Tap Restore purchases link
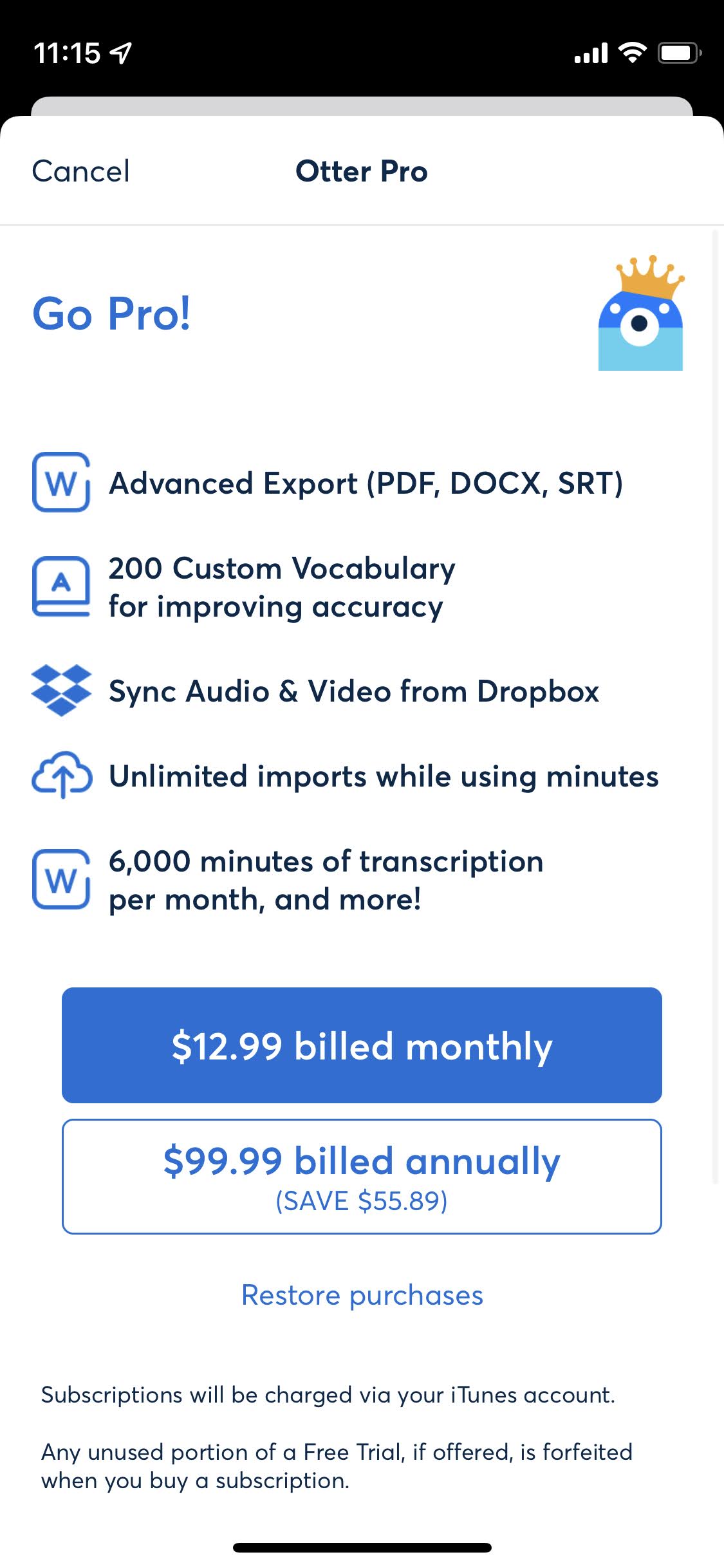Image resolution: width=724 pixels, height=1568 pixels. coord(362,1295)
